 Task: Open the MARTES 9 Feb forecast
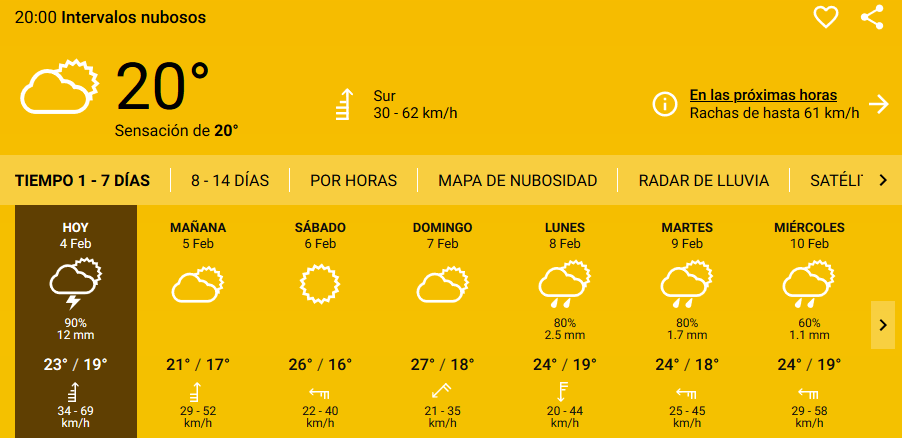point(686,320)
